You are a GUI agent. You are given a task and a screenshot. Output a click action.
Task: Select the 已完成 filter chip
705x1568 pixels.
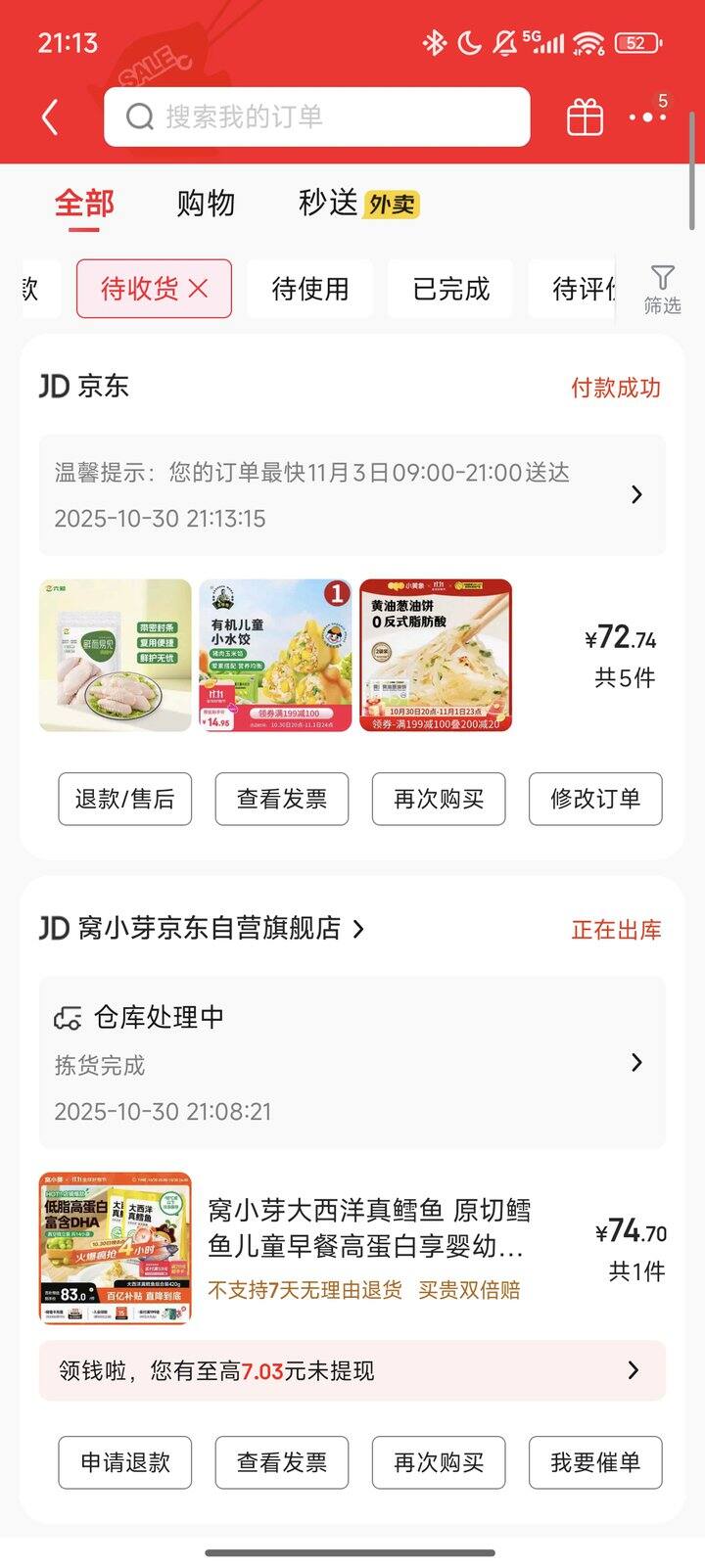point(450,289)
